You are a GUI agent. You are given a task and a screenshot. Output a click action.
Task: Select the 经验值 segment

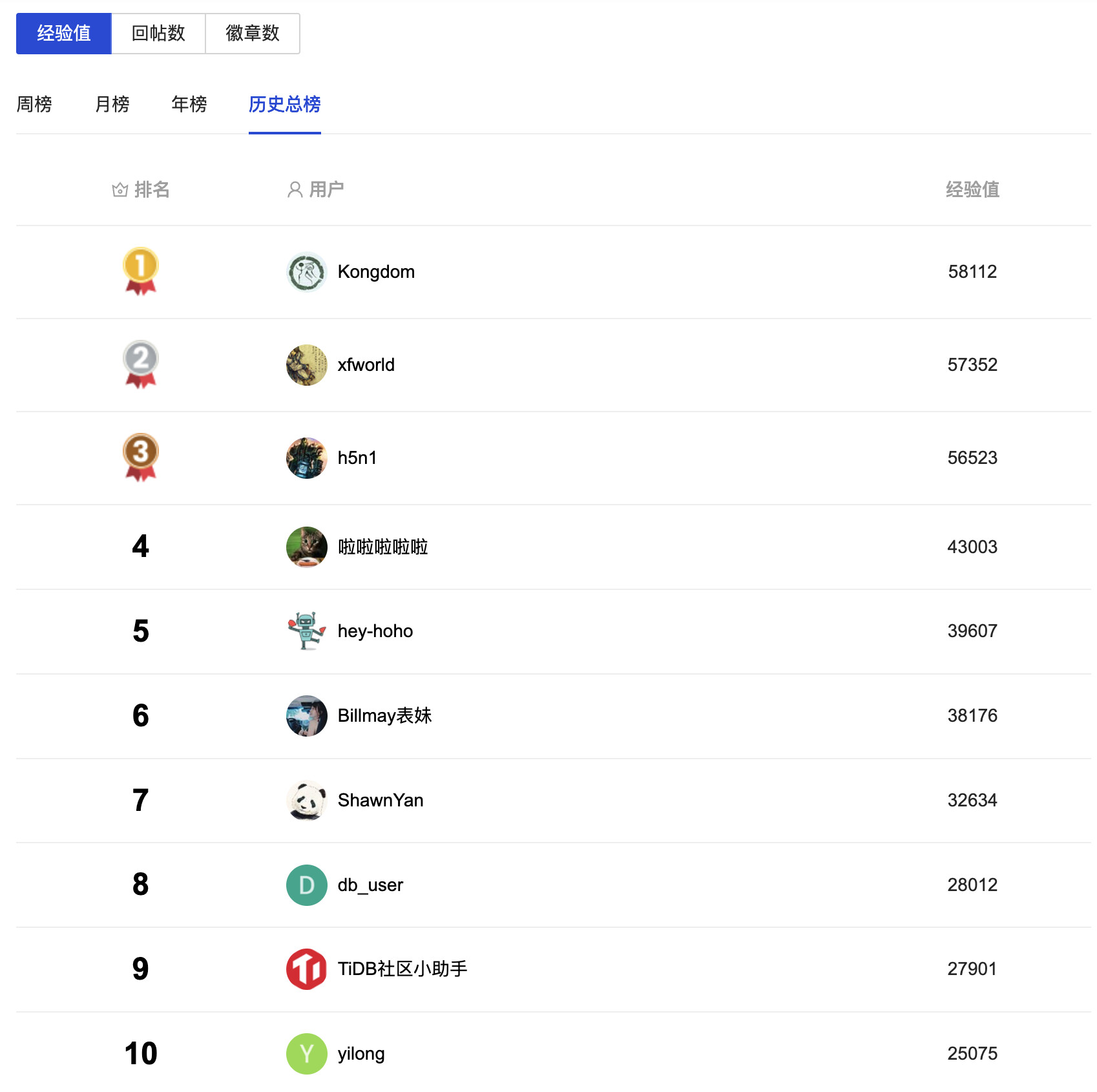[63, 33]
